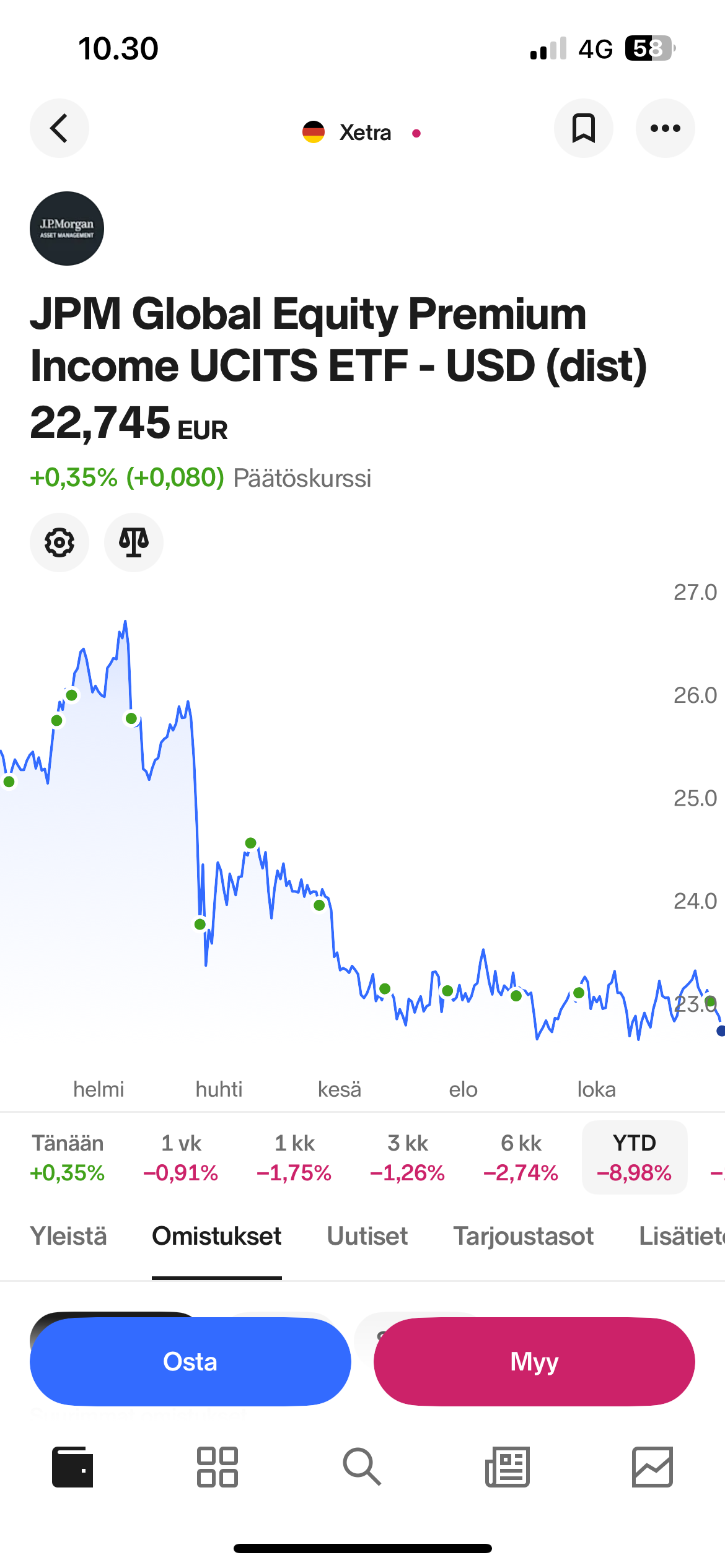Image resolution: width=725 pixels, height=1568 pixels.
Task: Open chart settings gear icon
Action: tap(59, 542)
